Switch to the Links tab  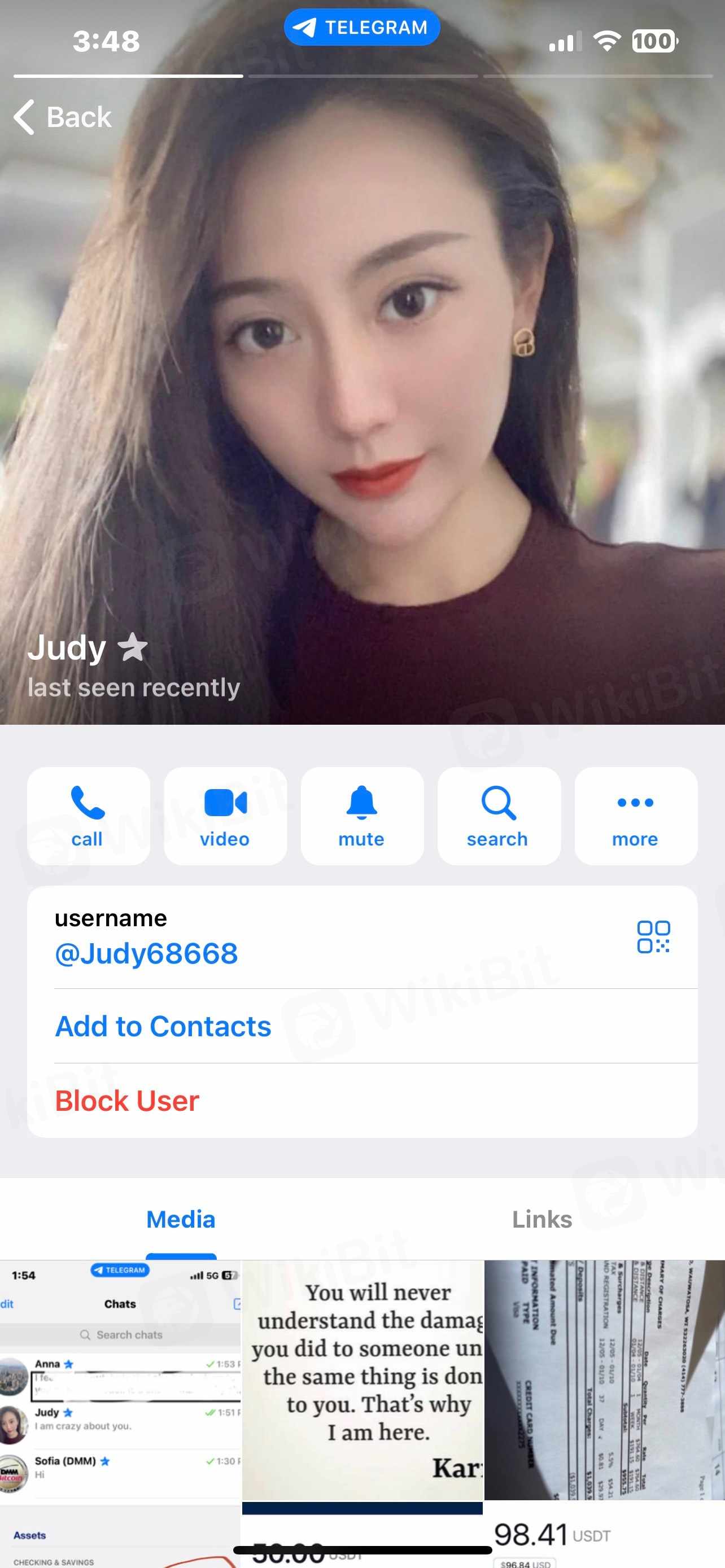point(541,1219)
